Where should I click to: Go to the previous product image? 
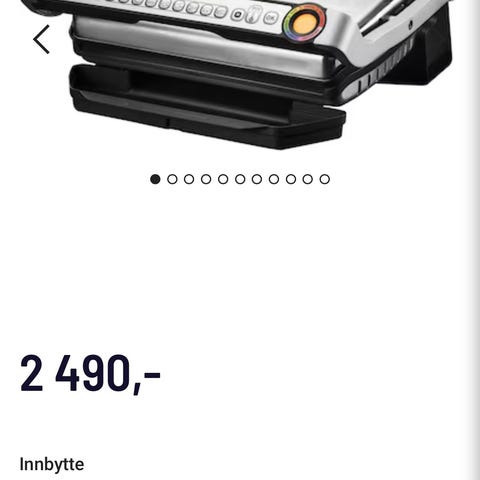[x=41, y=39]
